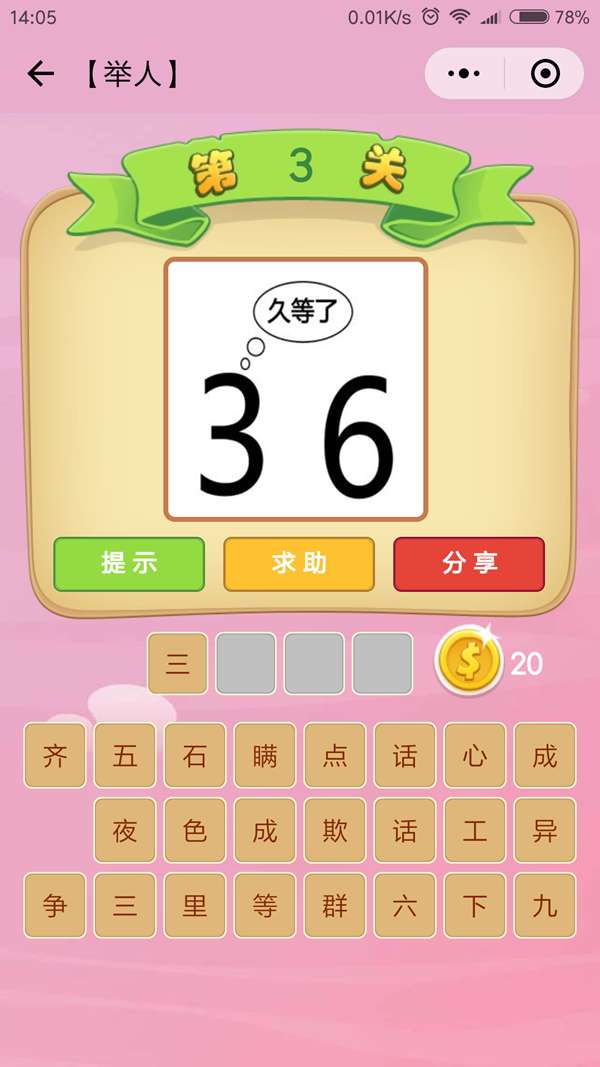Choose the character 六 tile

tap(405, 906)
